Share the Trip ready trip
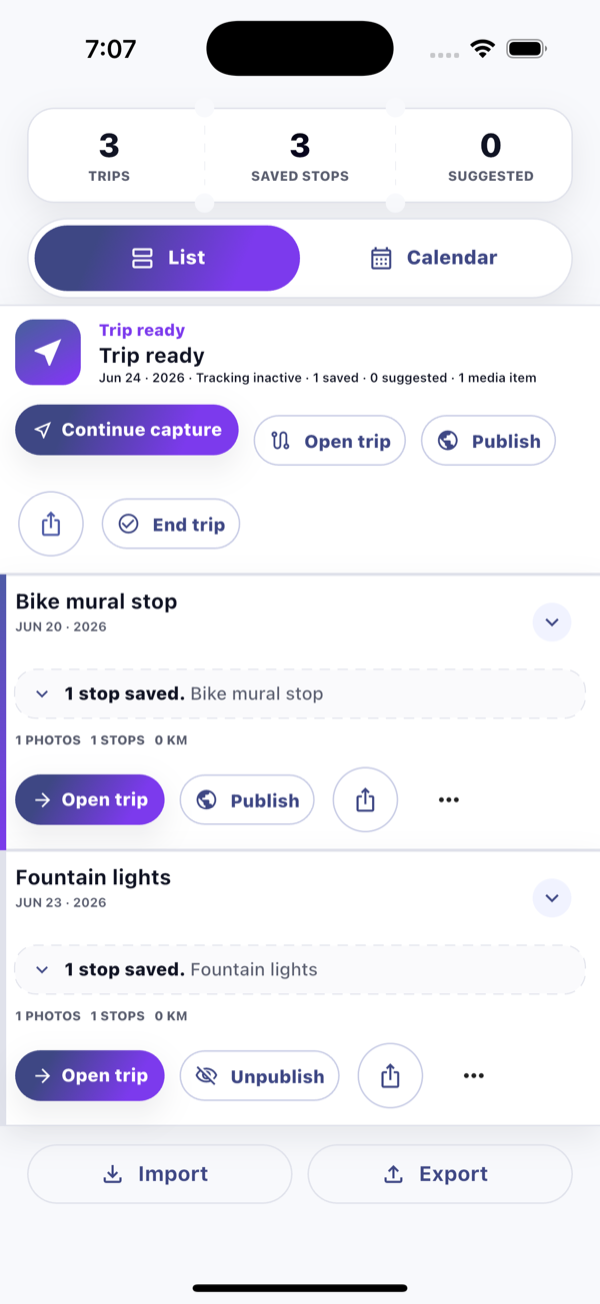Screen dimensions: 600x1304 point(51,524)
